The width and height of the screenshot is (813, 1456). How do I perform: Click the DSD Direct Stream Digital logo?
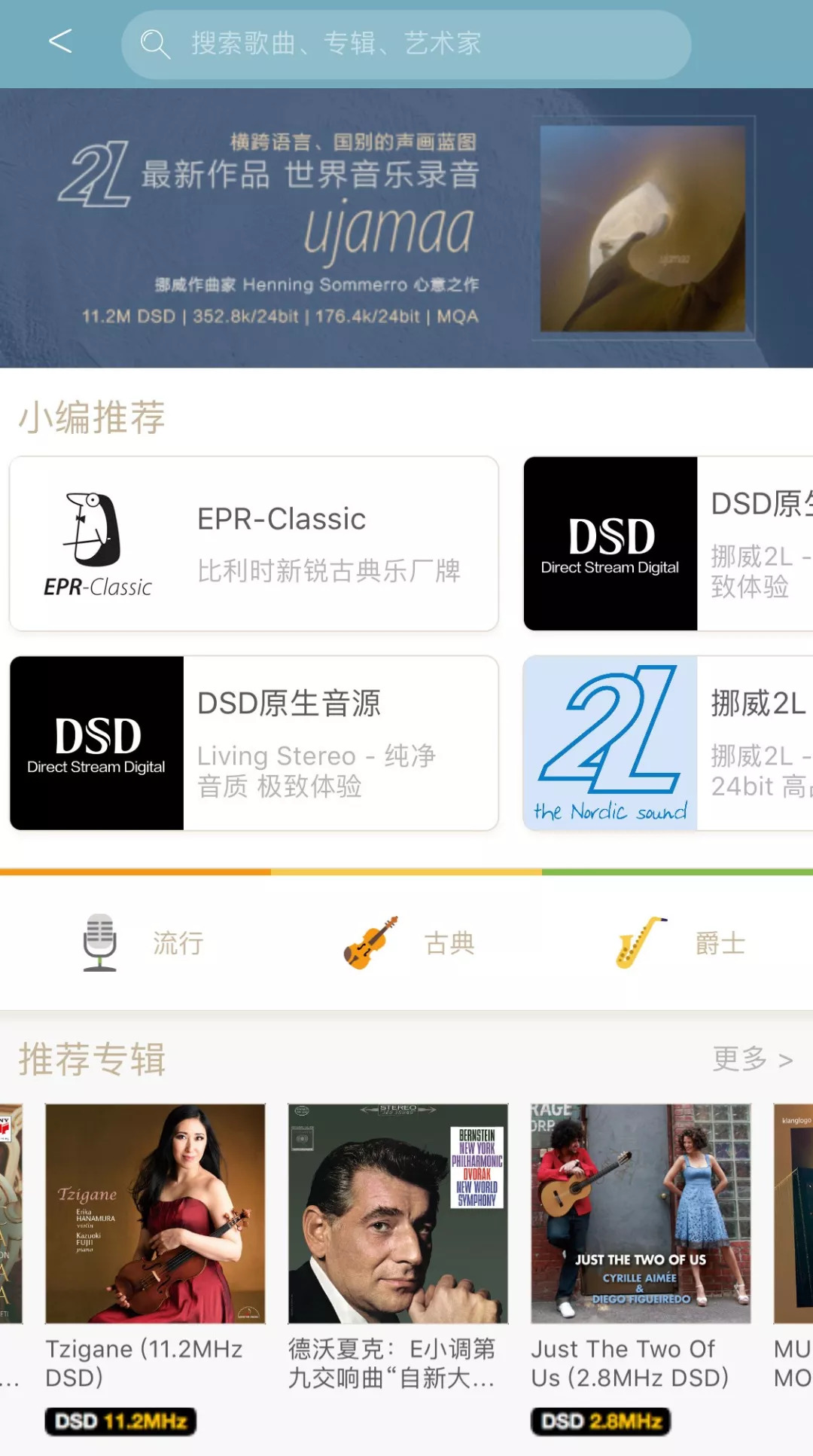(611, 541)
